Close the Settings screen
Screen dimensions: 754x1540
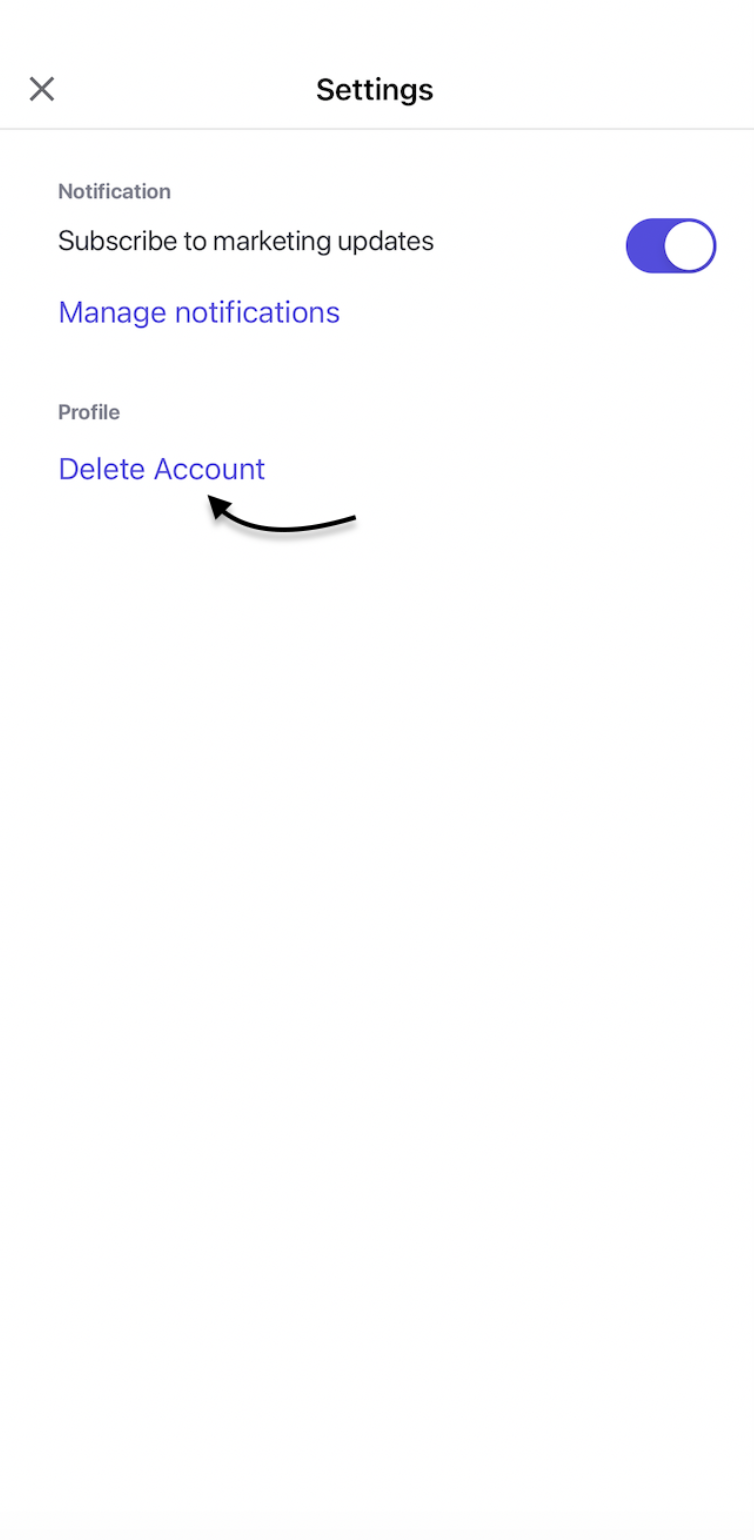click(42, 89)
